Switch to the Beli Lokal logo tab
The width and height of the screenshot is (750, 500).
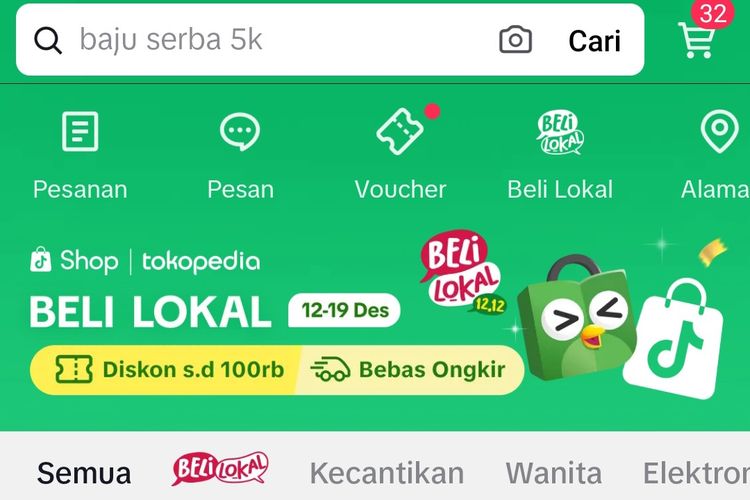220,469
